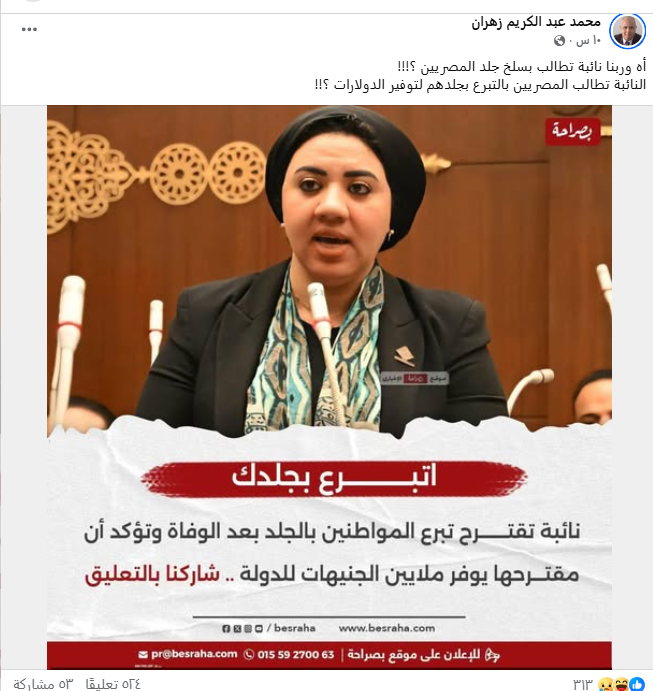
Task: Open محمد عبد الكريم زهران's profile picture
Action: [x=627, y=31]
